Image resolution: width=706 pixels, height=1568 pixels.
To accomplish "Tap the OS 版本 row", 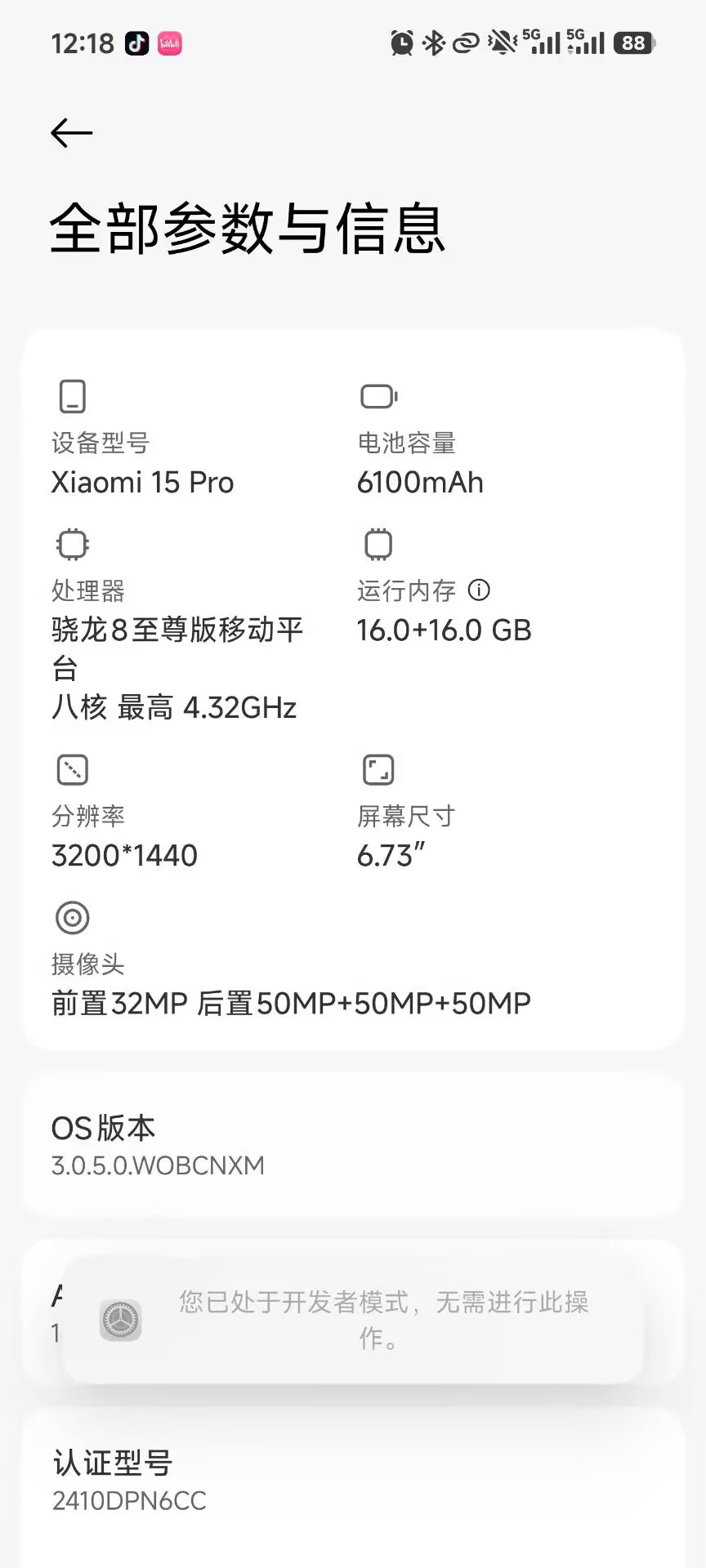I will [x=353, y=1145].
